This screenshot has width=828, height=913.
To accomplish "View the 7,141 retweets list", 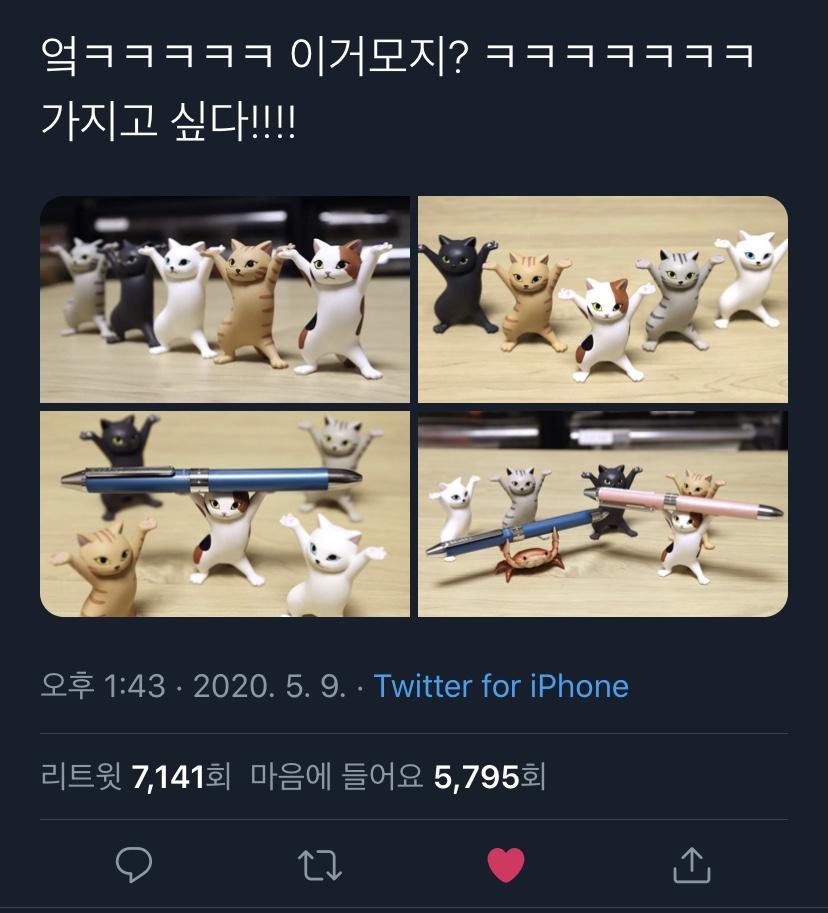I will point(136,776).
